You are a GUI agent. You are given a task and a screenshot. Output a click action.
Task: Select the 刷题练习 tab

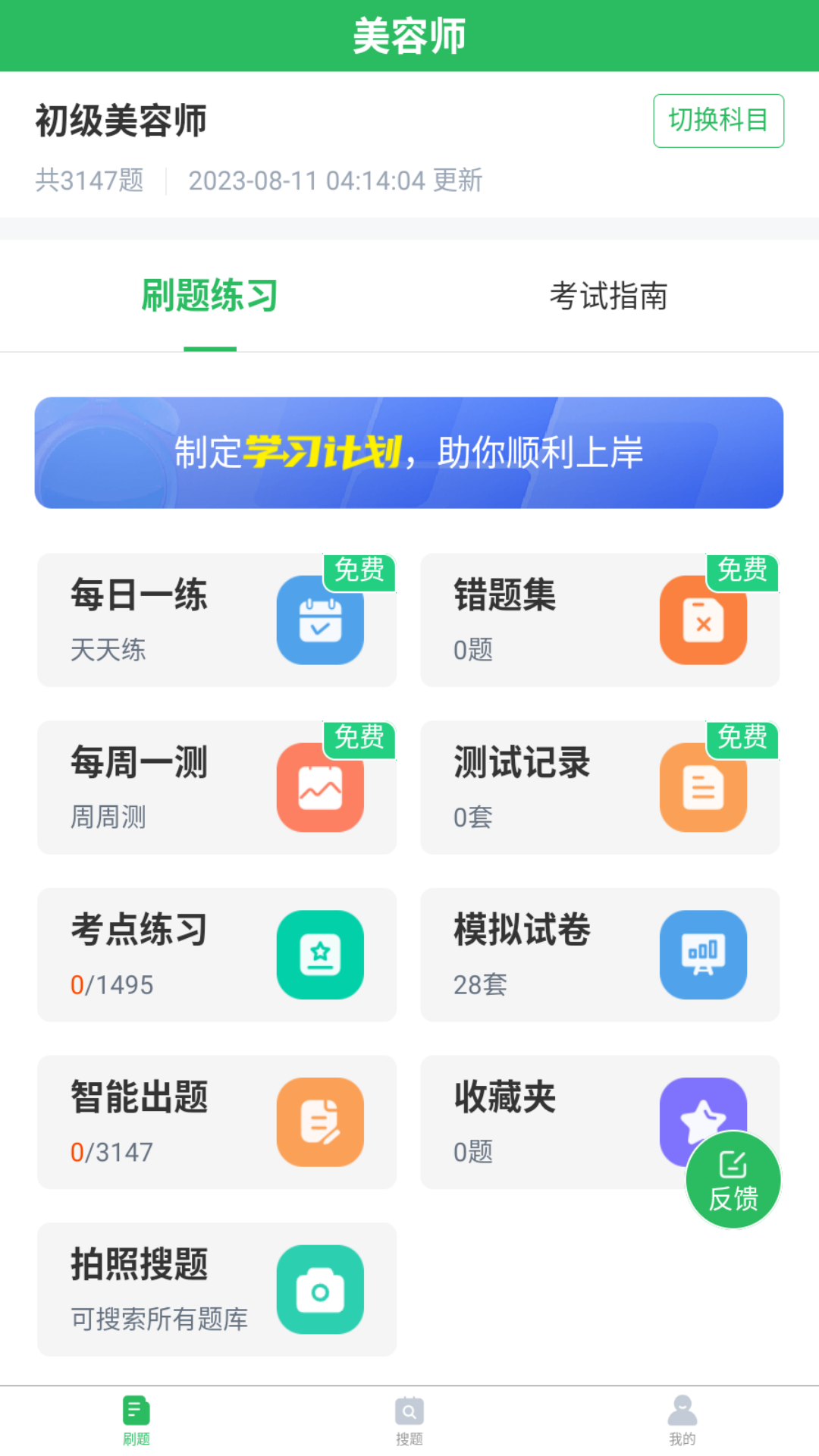coord(210,297)
